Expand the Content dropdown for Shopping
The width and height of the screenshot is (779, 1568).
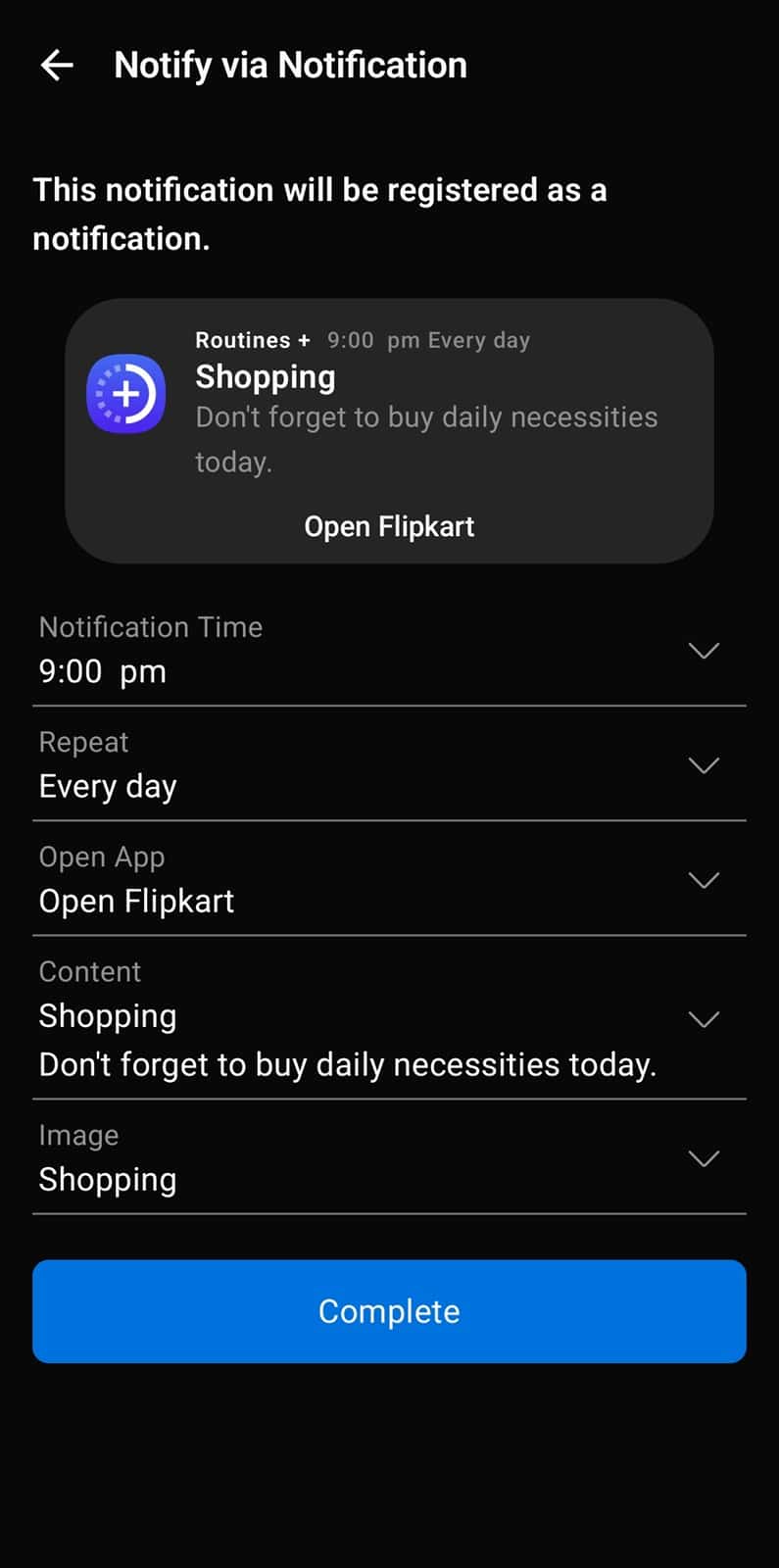click(x=704, y=1019)
